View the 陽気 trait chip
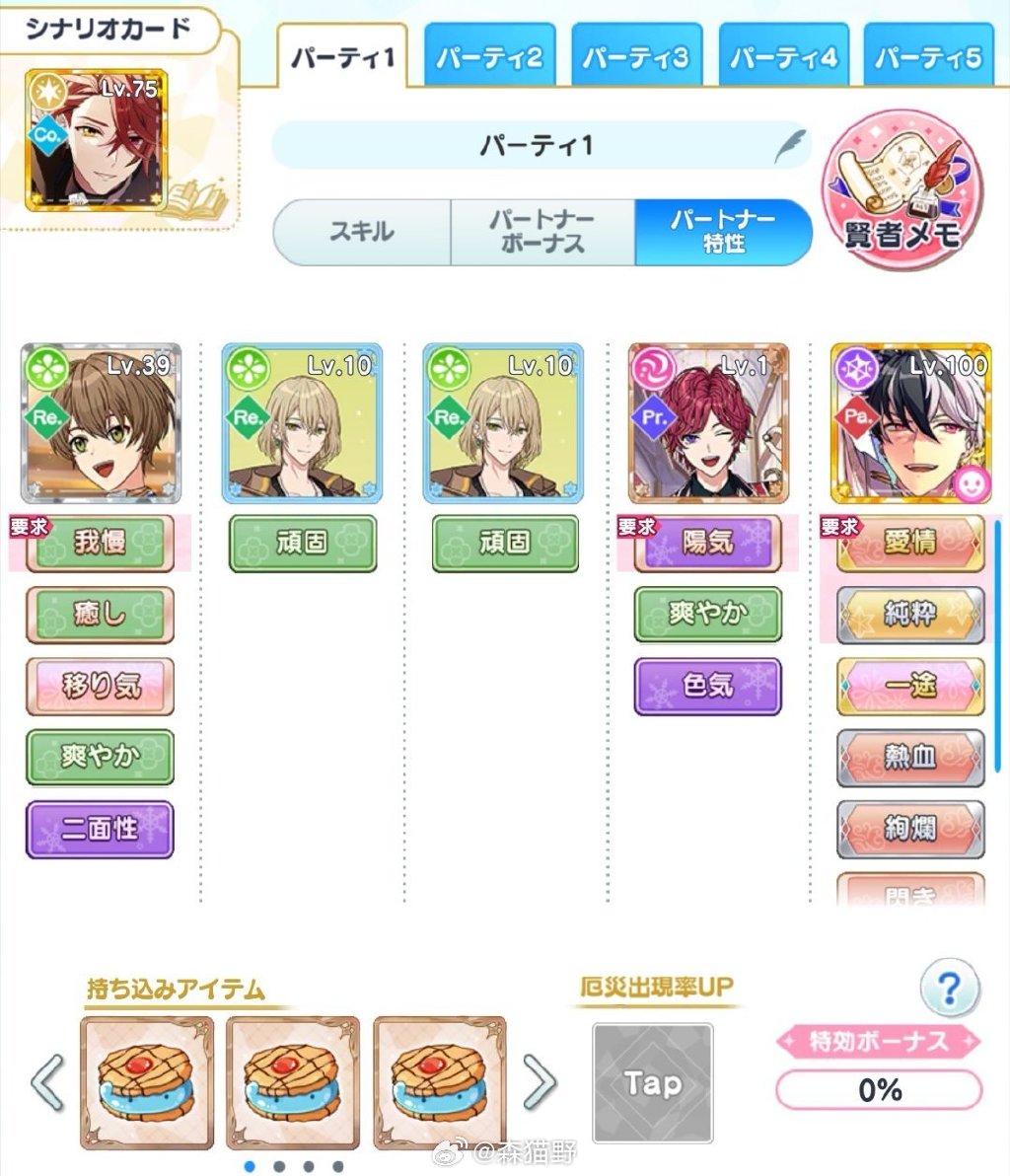Image resolution: width=1010 pixels, height=1176 pixels. pos(707,543)
